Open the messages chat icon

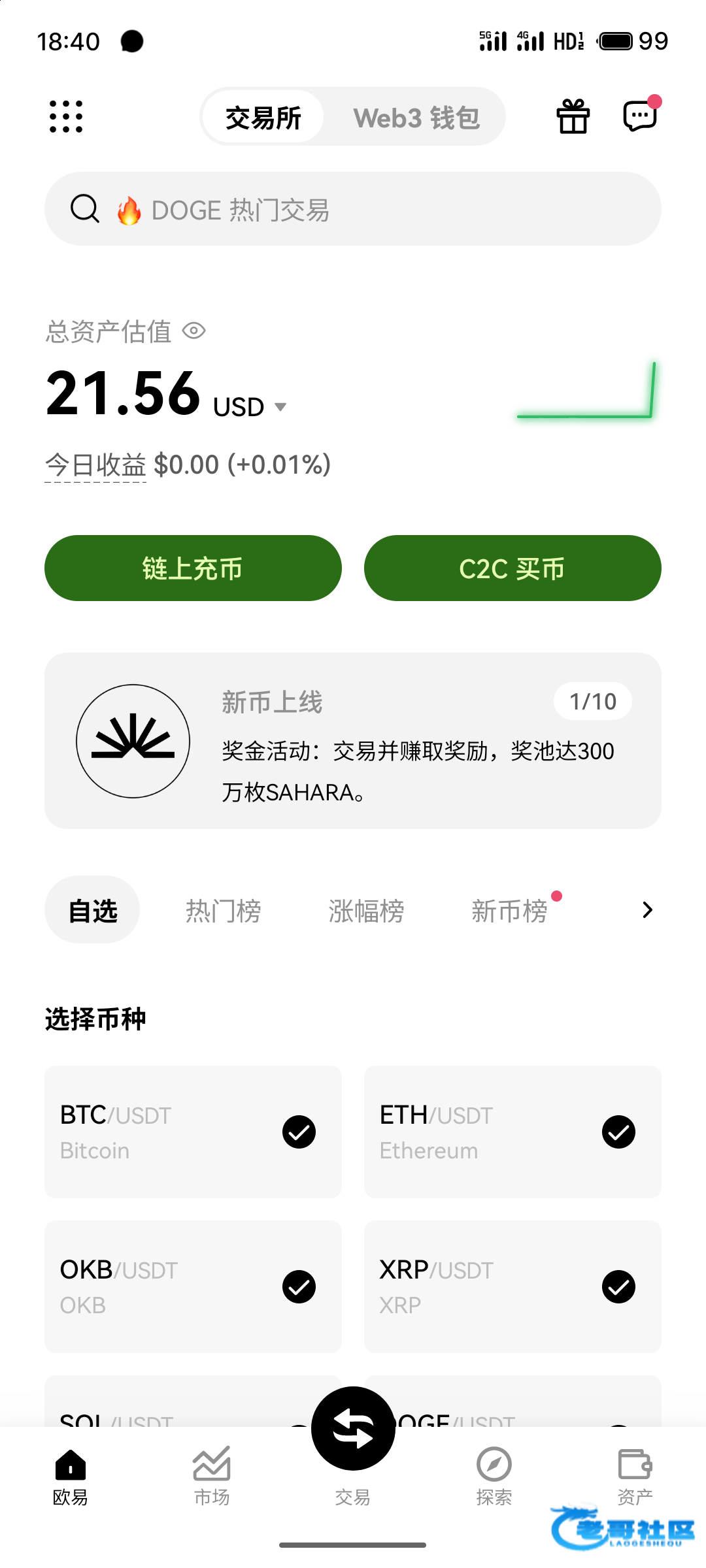click(x=641, y=116)
